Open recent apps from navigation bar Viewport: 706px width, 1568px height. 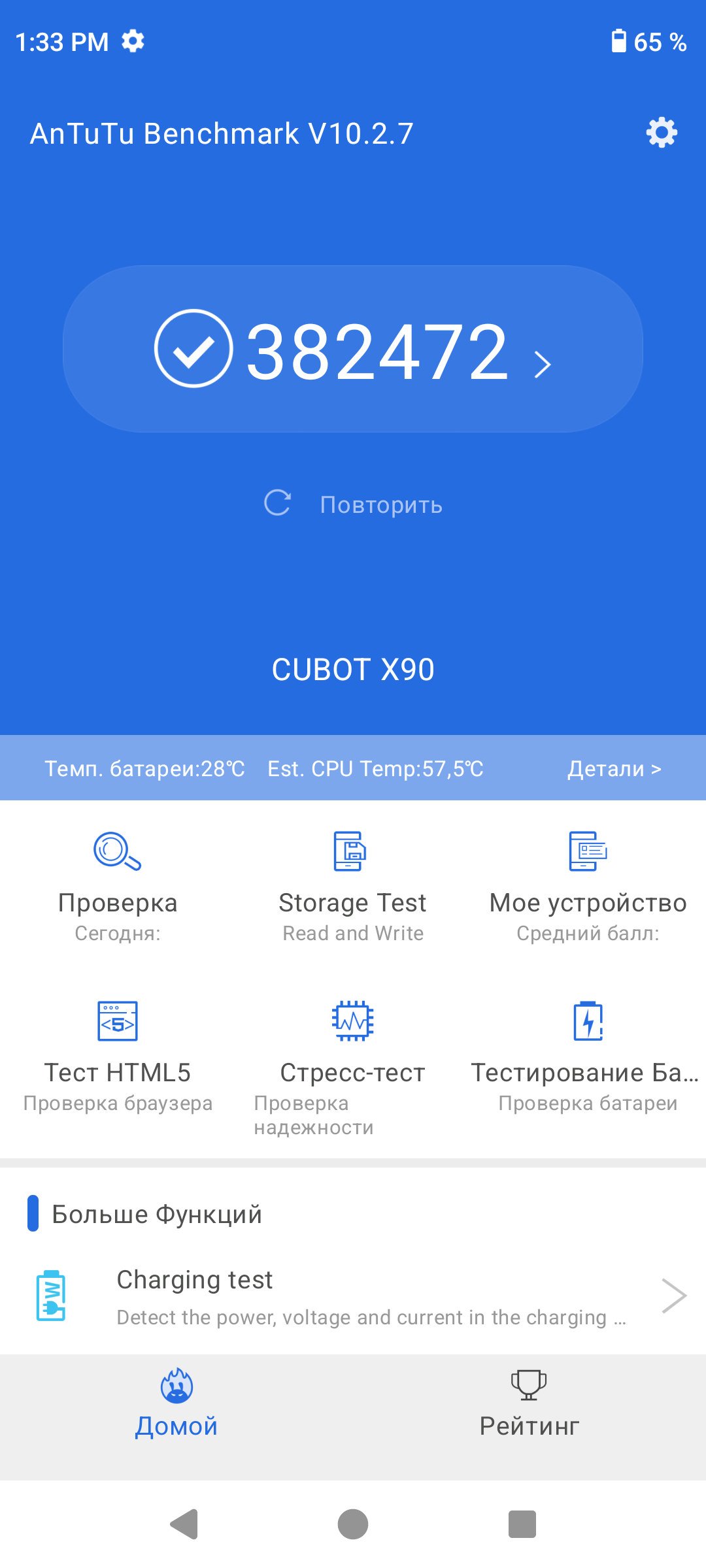[522, 1524]
